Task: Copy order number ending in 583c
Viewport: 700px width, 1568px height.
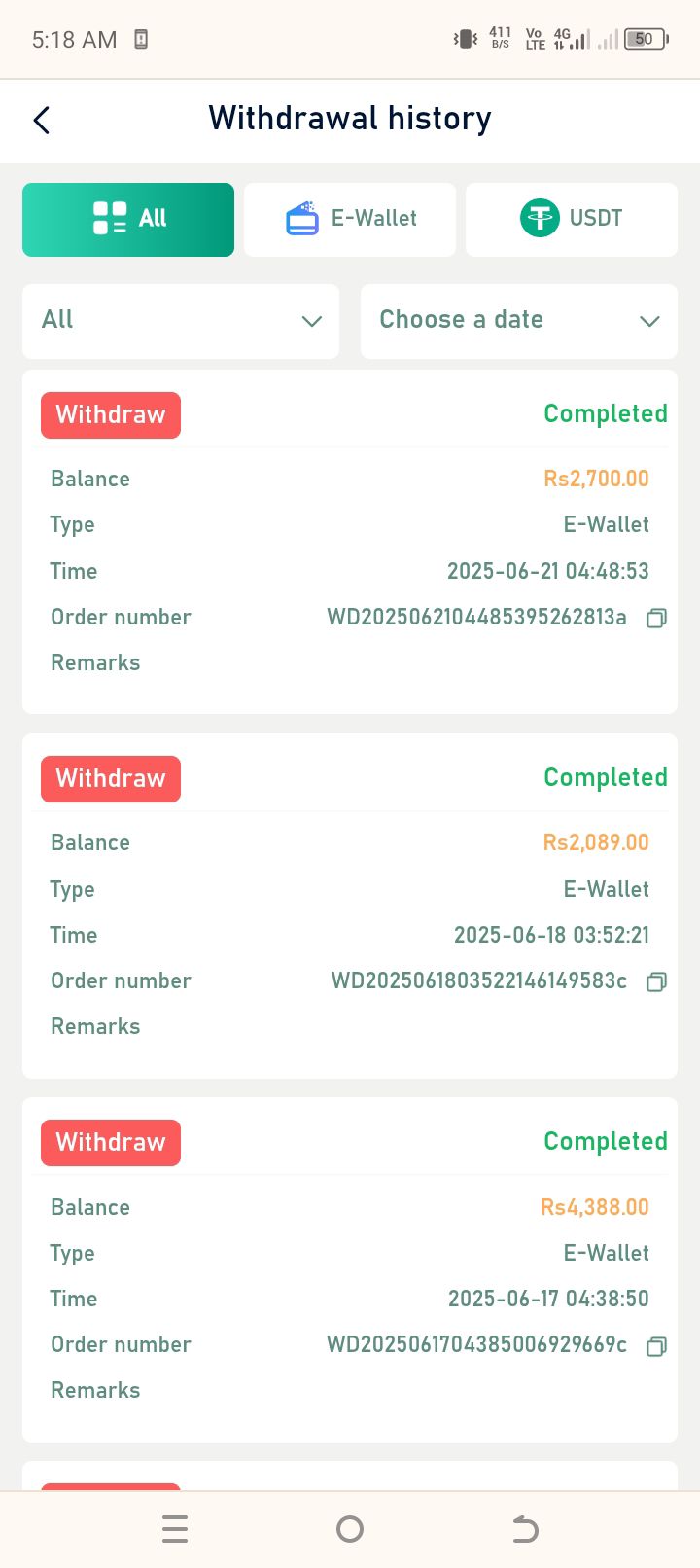Action: [657, 982]
